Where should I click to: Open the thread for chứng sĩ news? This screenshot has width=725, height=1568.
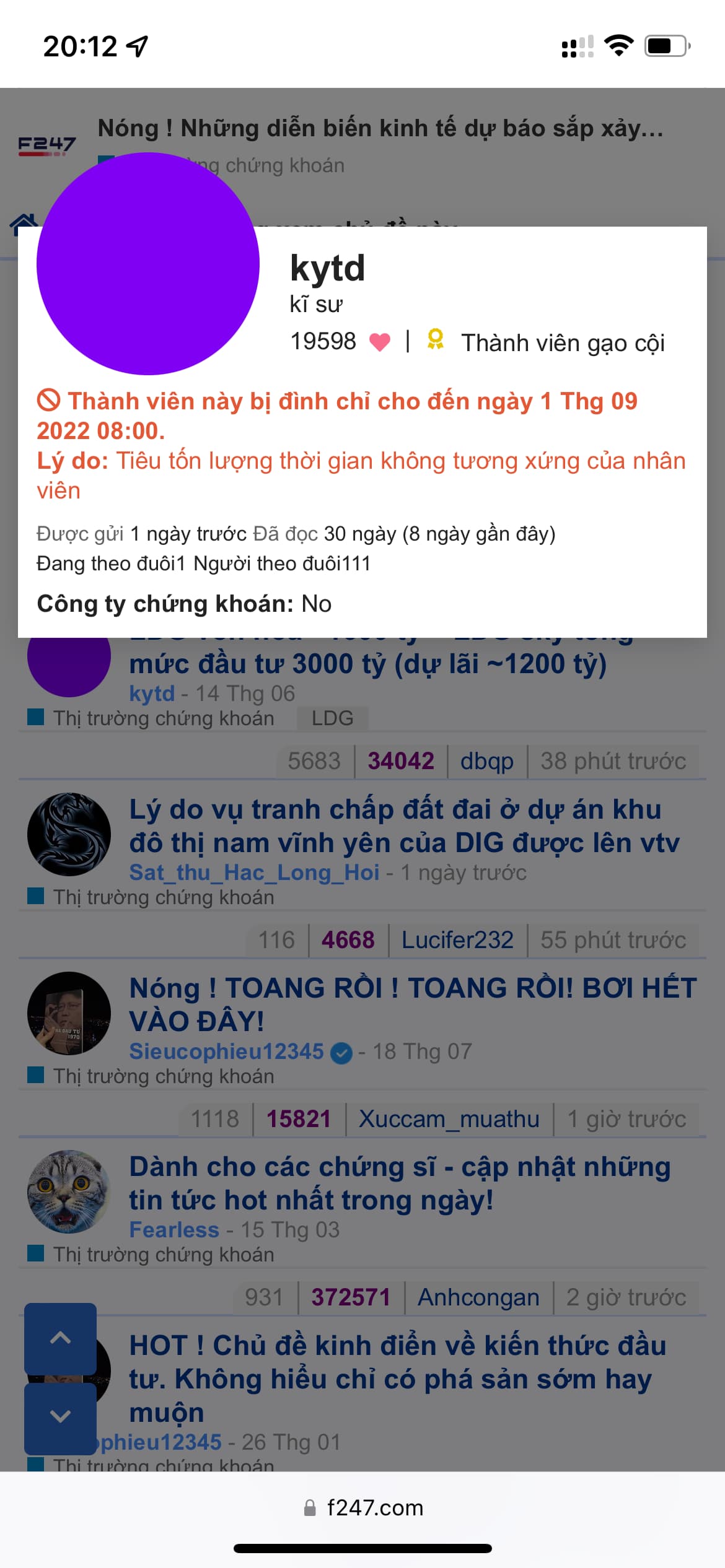click(400, 1183)
